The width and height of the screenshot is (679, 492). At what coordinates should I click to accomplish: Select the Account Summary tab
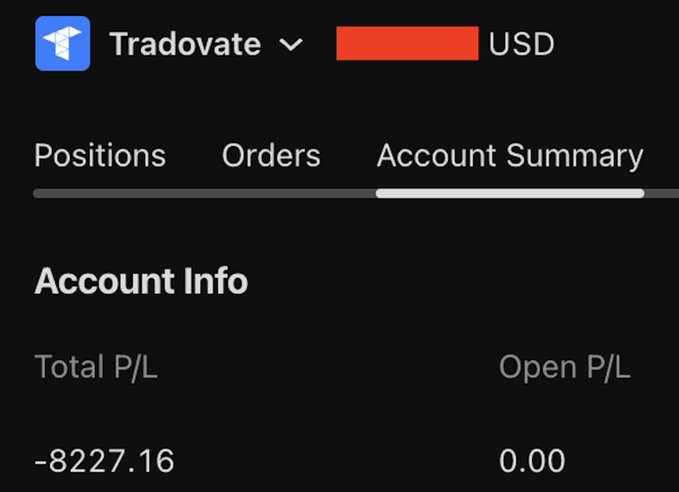coord(509,156)
